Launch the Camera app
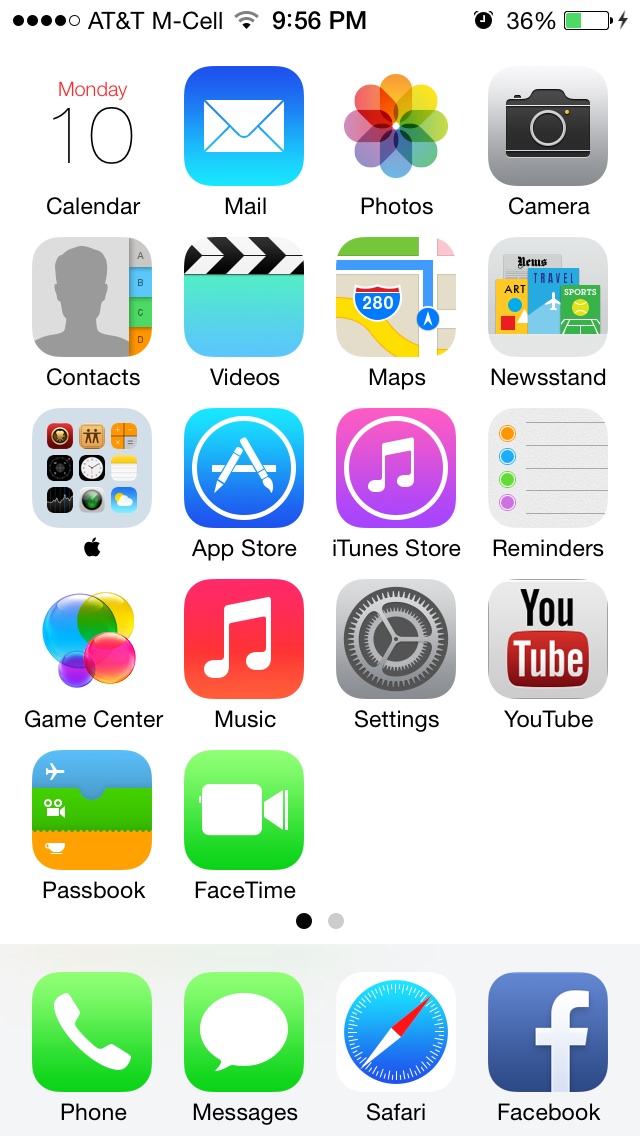 tap(548, 127)
